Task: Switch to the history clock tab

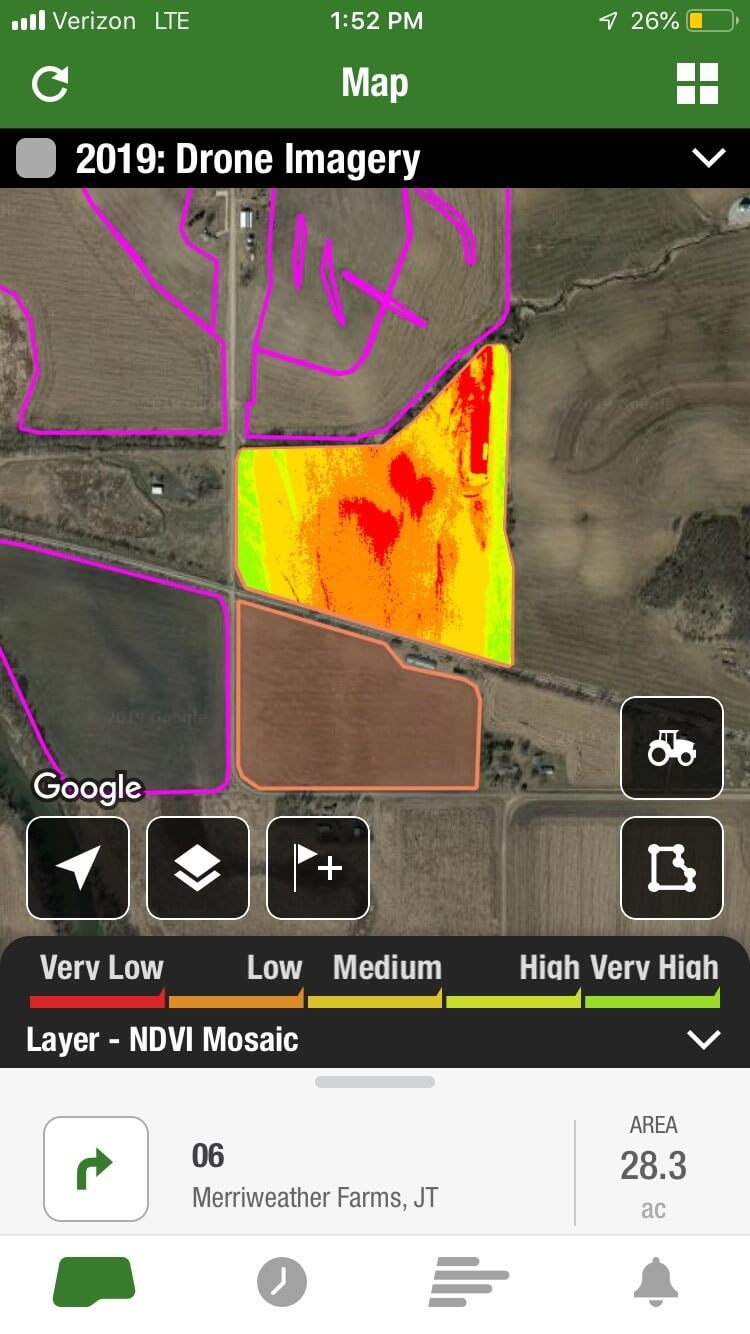Action: click(281, 1281)
